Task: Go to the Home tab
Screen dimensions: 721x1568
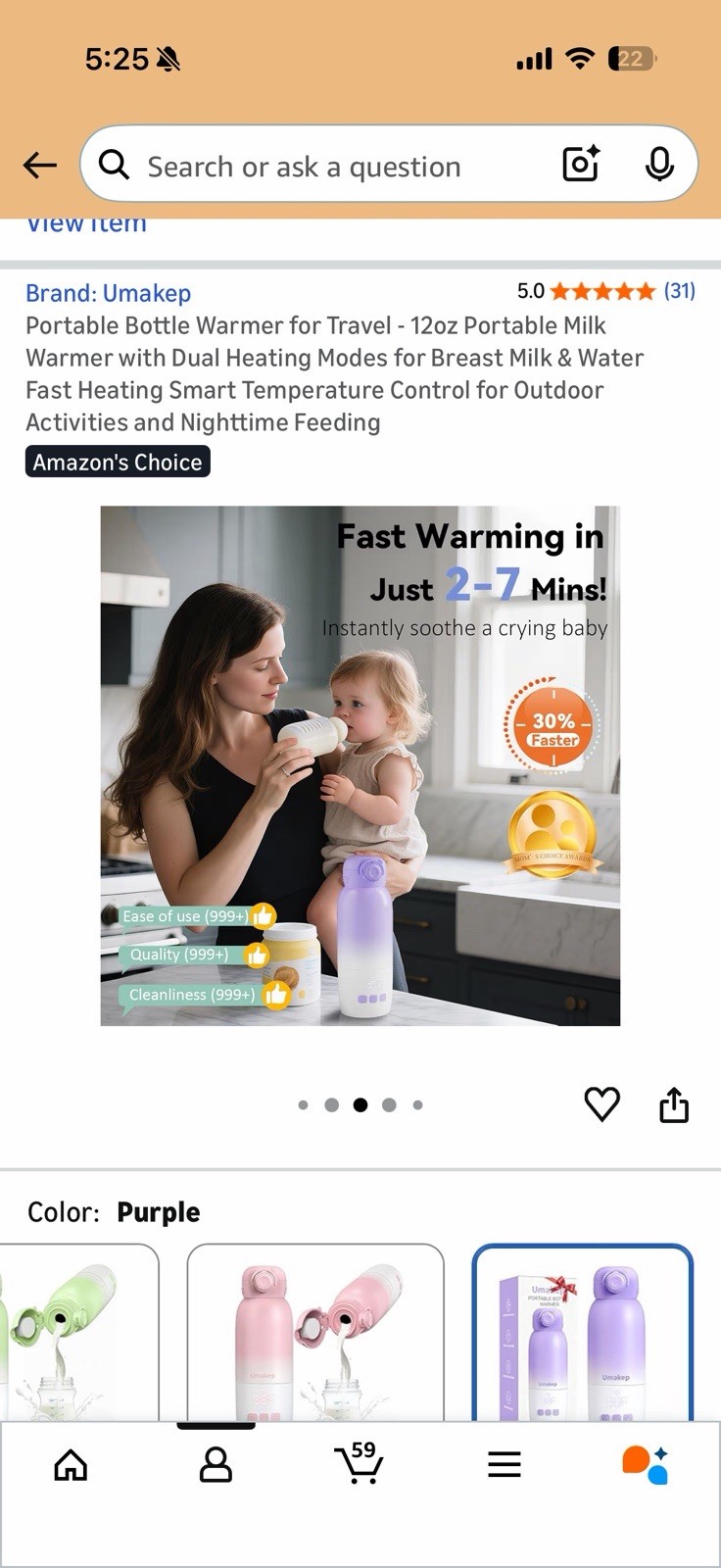Action: tap(71, 1465)
